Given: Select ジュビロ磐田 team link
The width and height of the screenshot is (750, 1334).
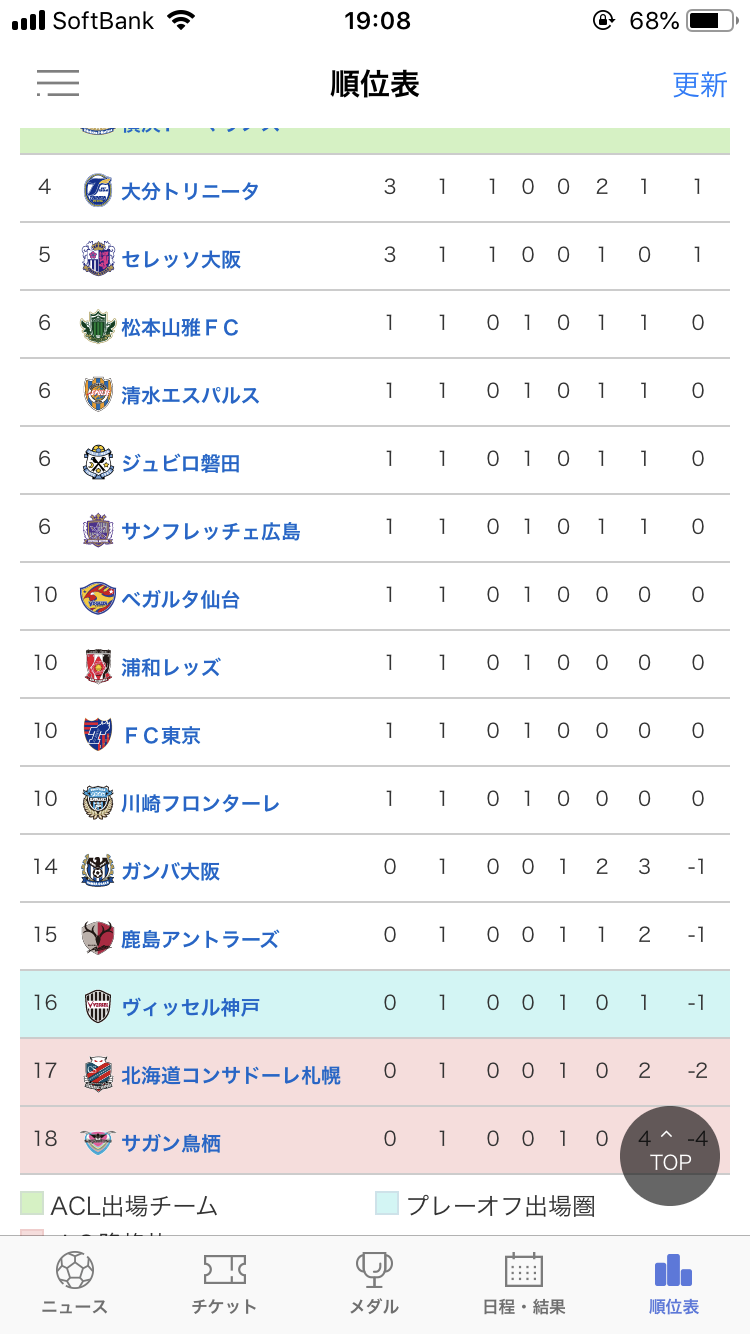Looking at the screenshot, I should tap(181, 462).
